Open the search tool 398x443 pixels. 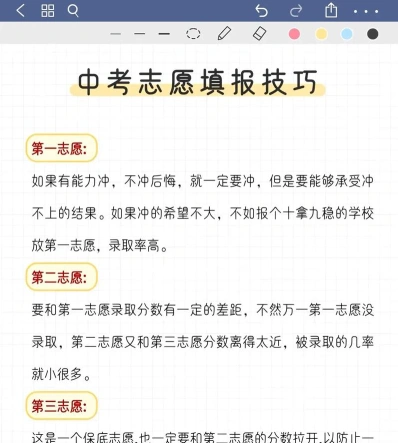click(73, 11)
